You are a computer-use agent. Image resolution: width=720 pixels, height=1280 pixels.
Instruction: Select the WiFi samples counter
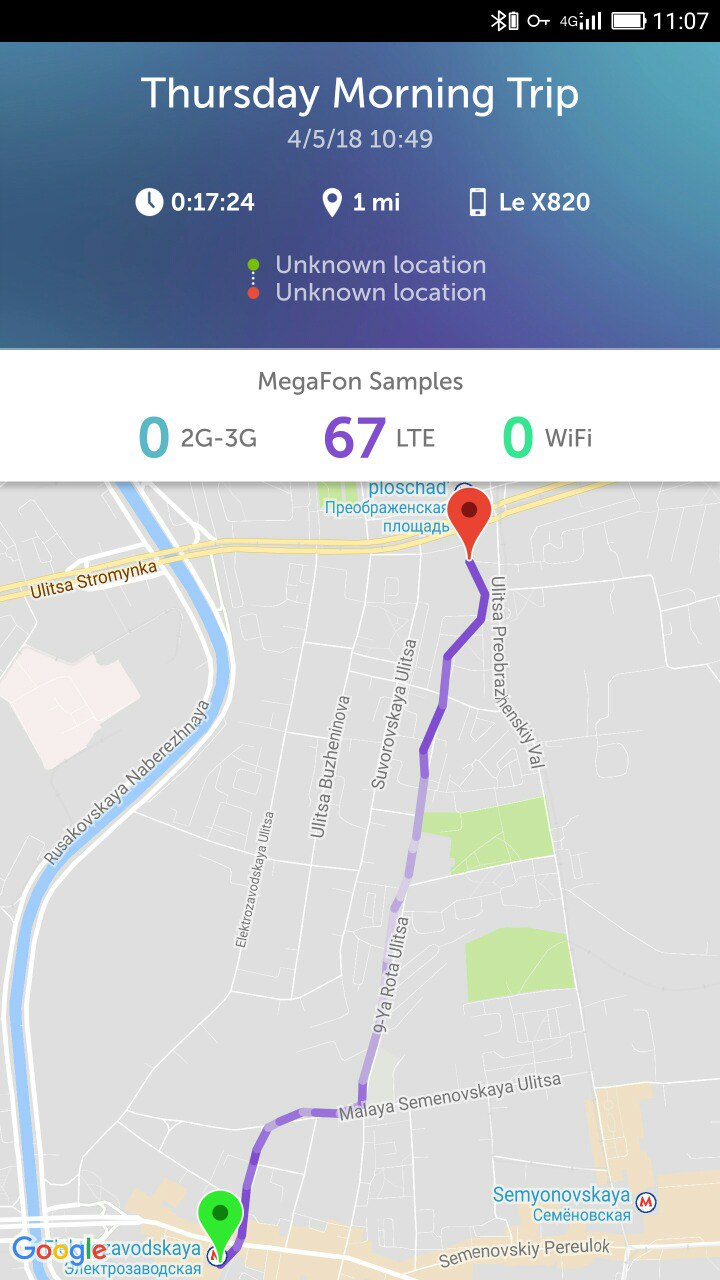[x=546, y=438]
